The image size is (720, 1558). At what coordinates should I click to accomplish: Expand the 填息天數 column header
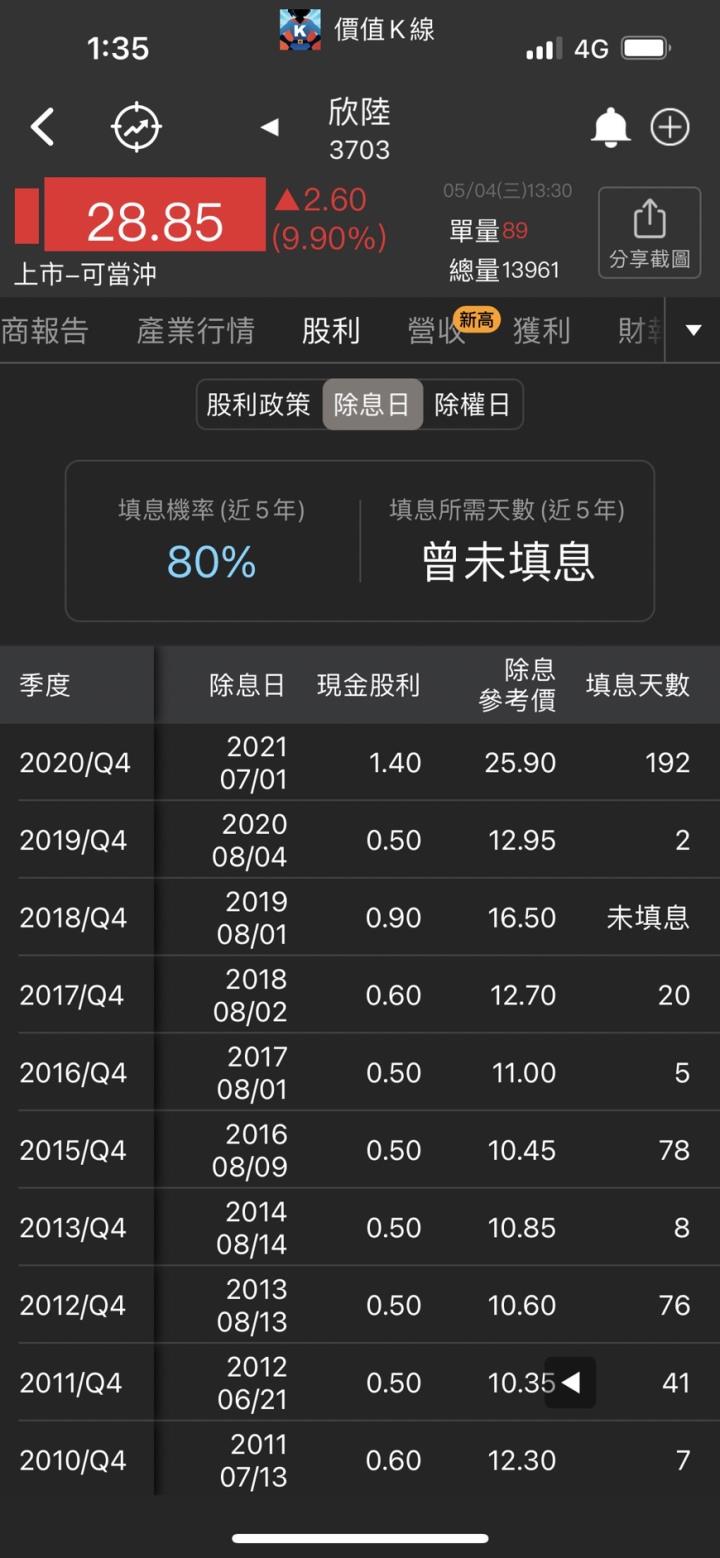click(636, 685)
